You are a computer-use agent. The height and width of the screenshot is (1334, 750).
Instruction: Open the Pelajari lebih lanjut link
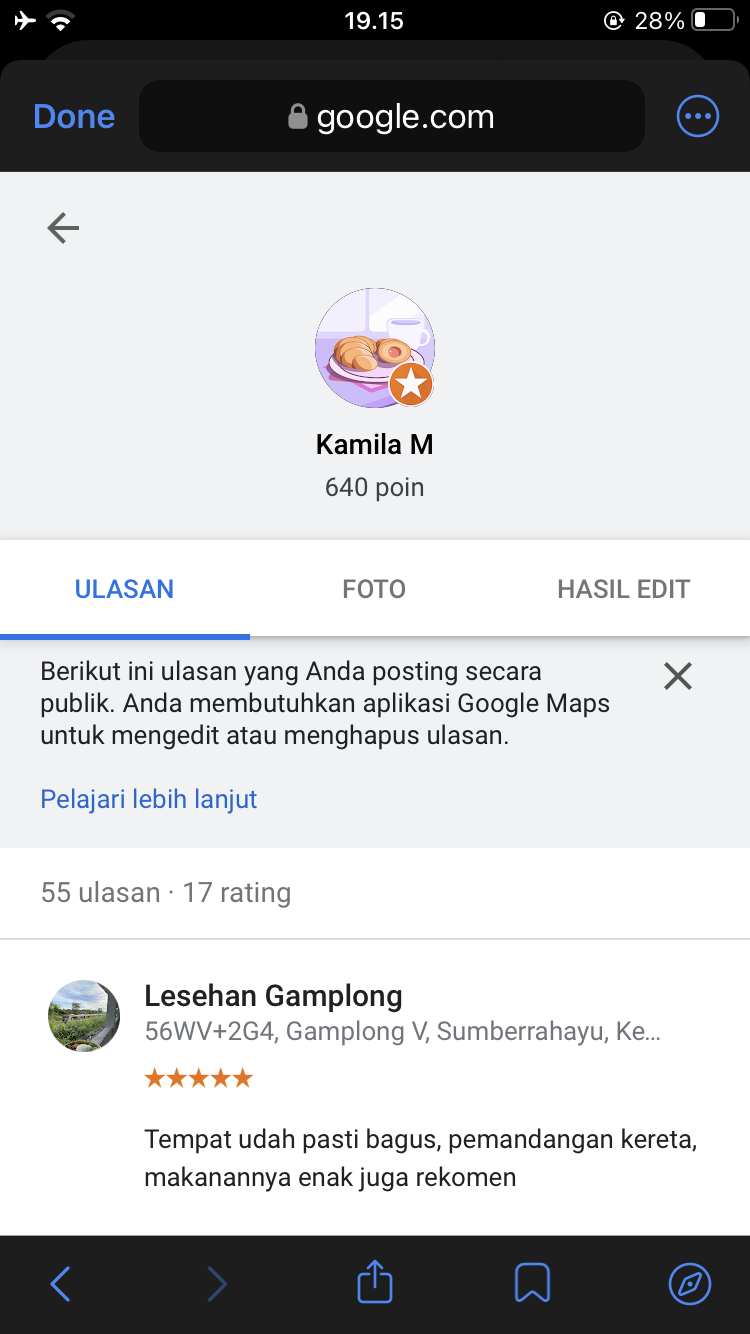(x=149, y=799)
